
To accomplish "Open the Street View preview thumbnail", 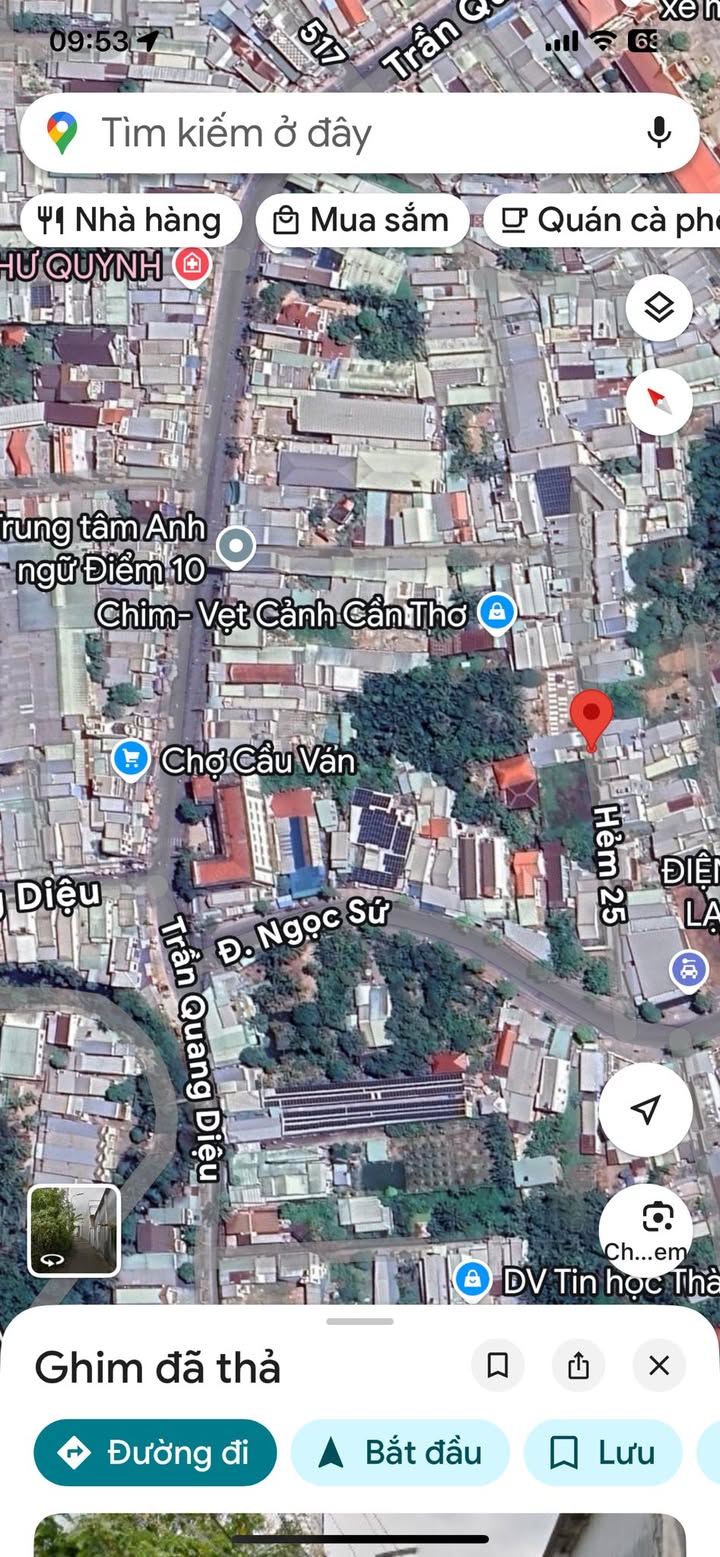I will 73,1230.
